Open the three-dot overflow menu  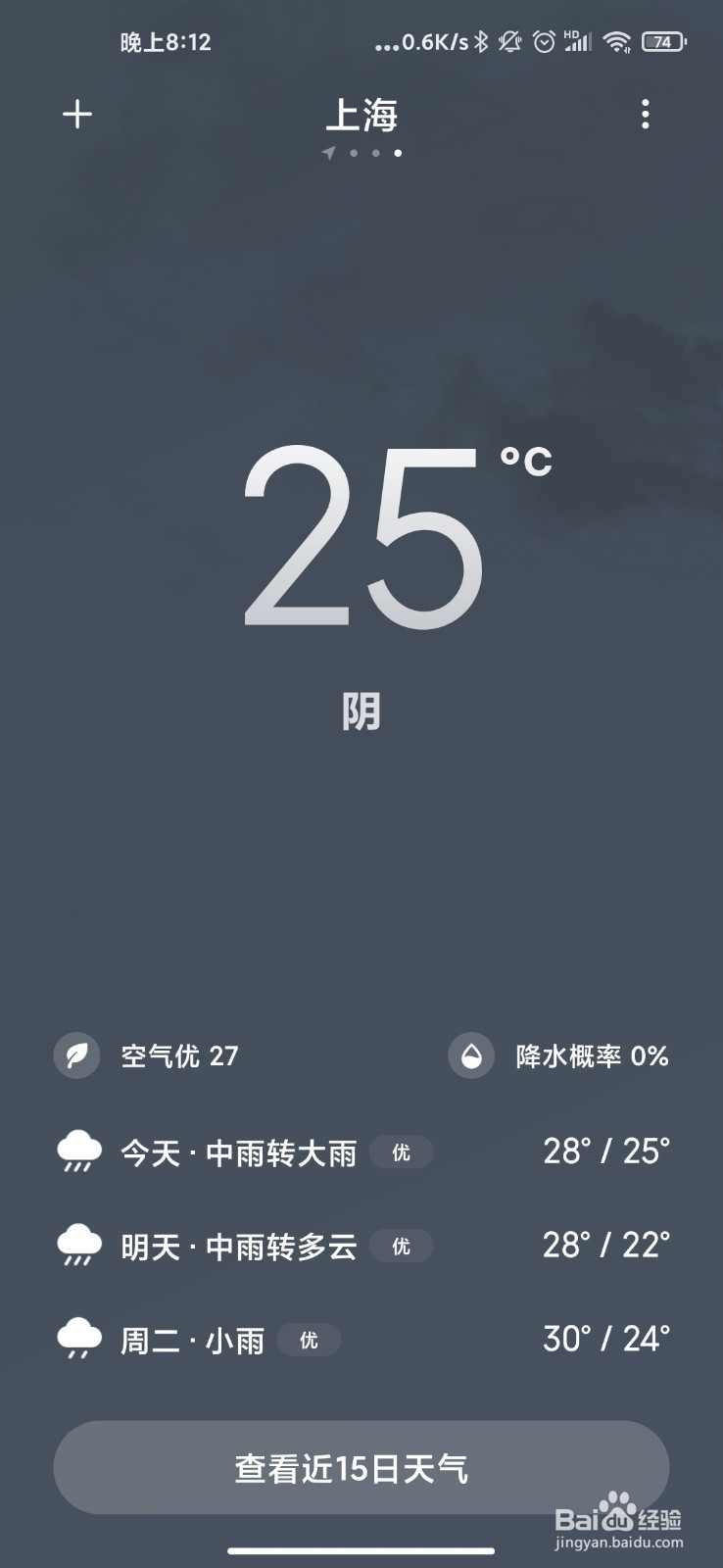pyautogui.click(x=646, y=115)
